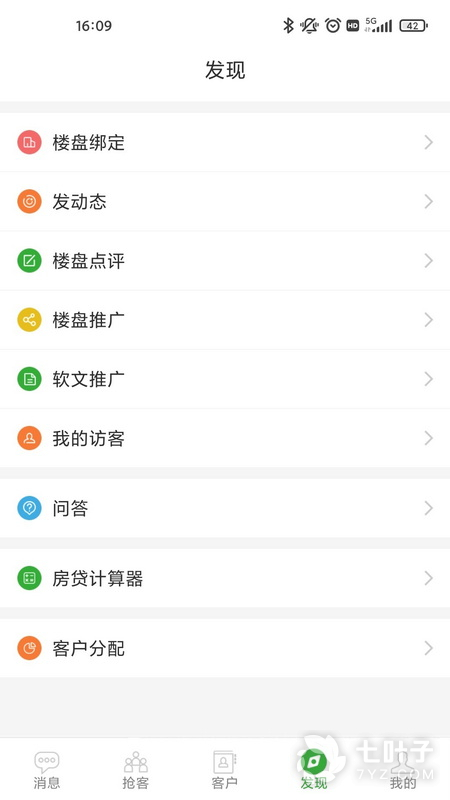Switch to the 消息 tab
450x800 pixels.
[46, 770]
